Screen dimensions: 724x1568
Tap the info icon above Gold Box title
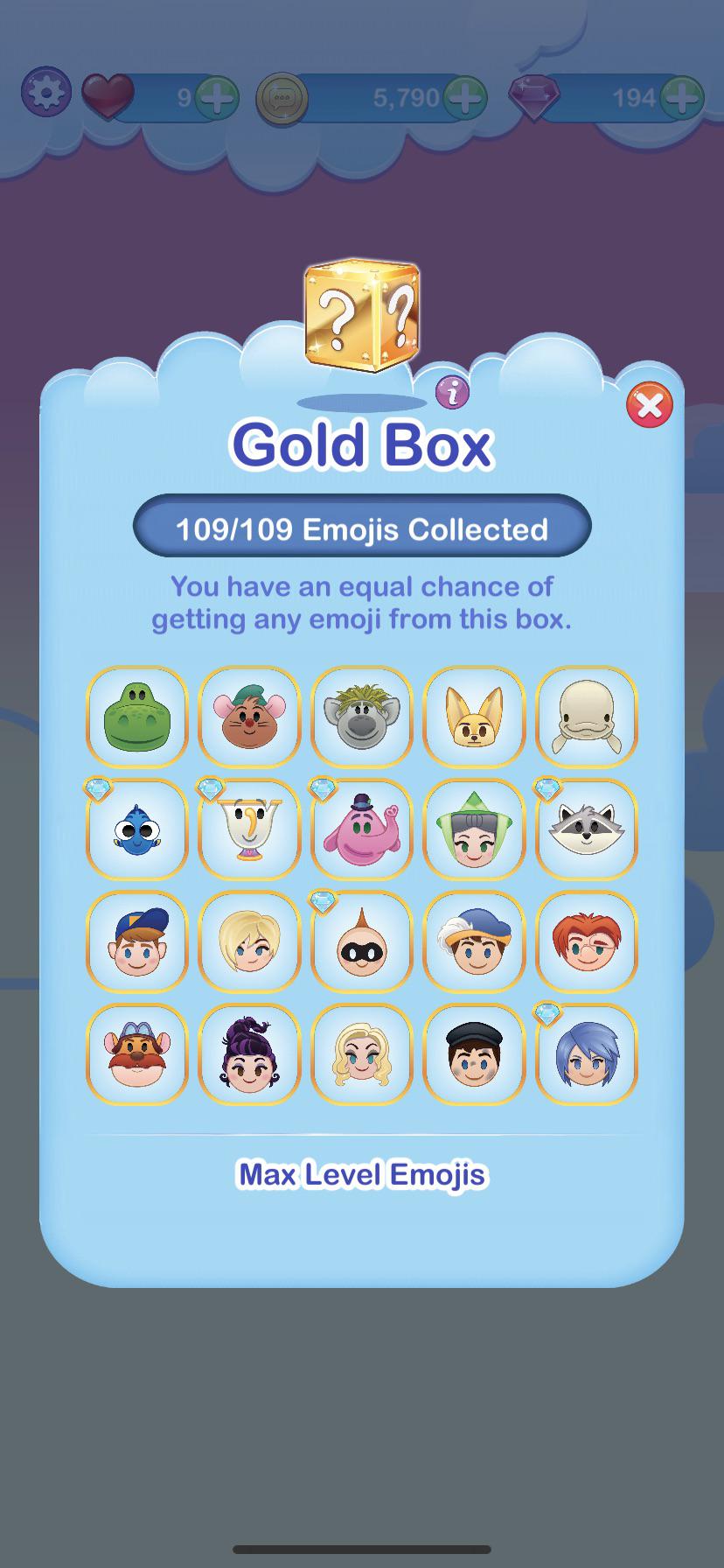[451, 393]
